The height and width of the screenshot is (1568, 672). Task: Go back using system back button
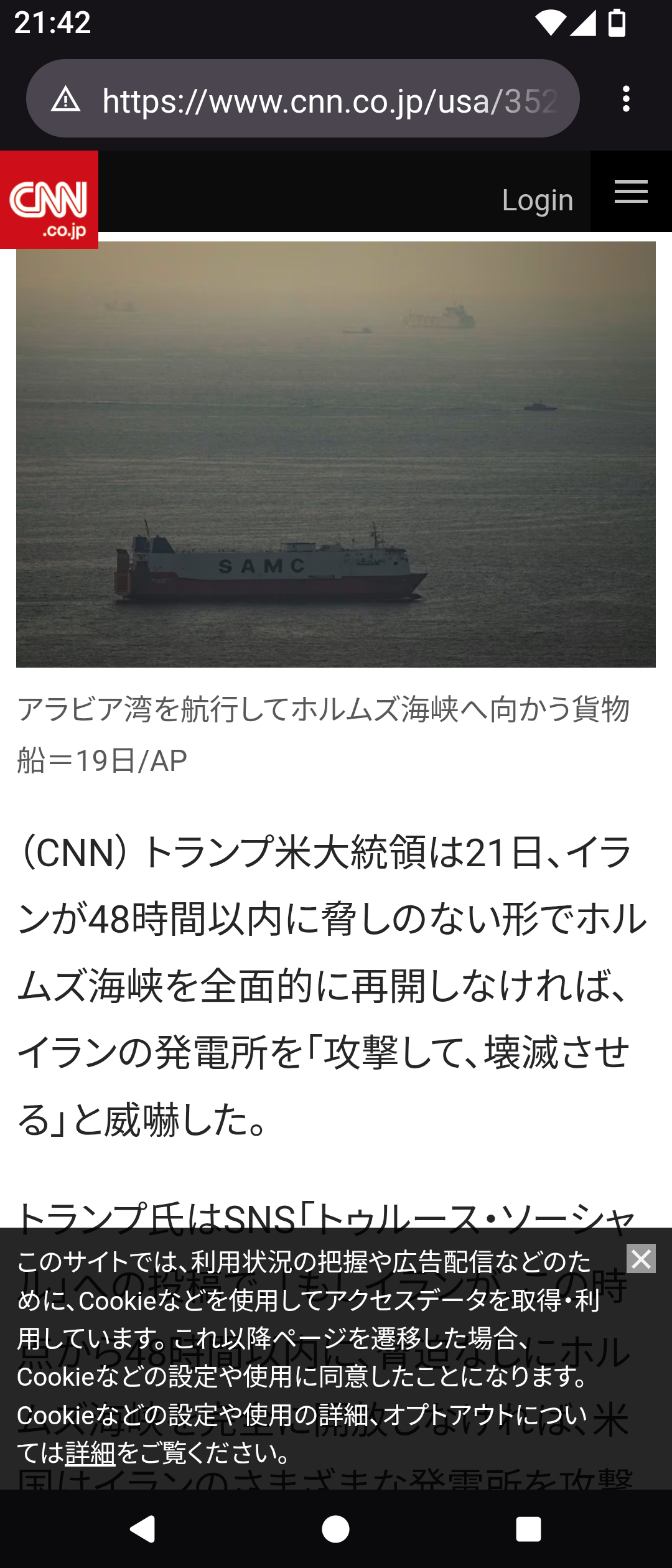tap(143, 1529)
